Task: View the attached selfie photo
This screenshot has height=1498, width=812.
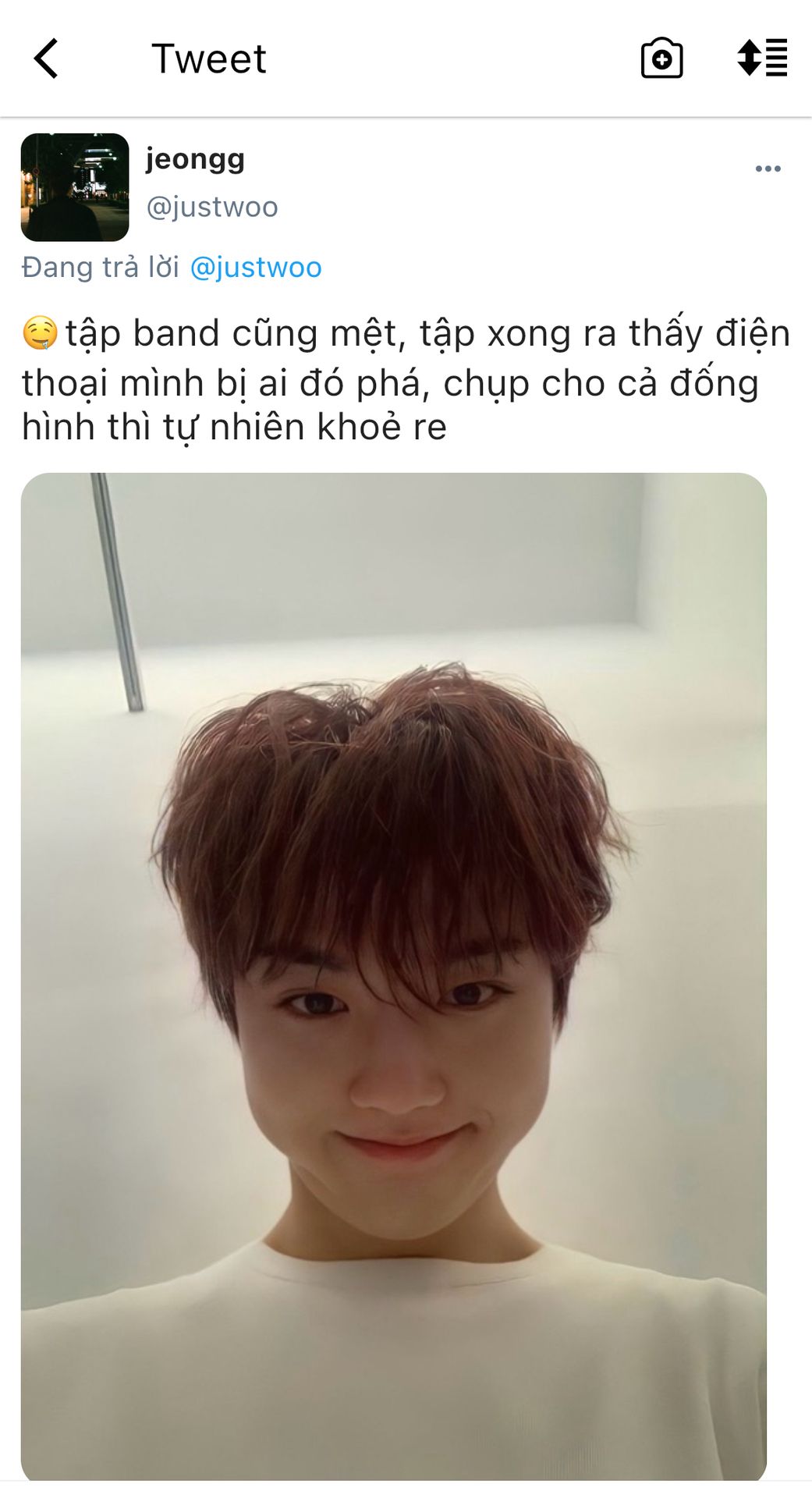Action: [394, 975]
